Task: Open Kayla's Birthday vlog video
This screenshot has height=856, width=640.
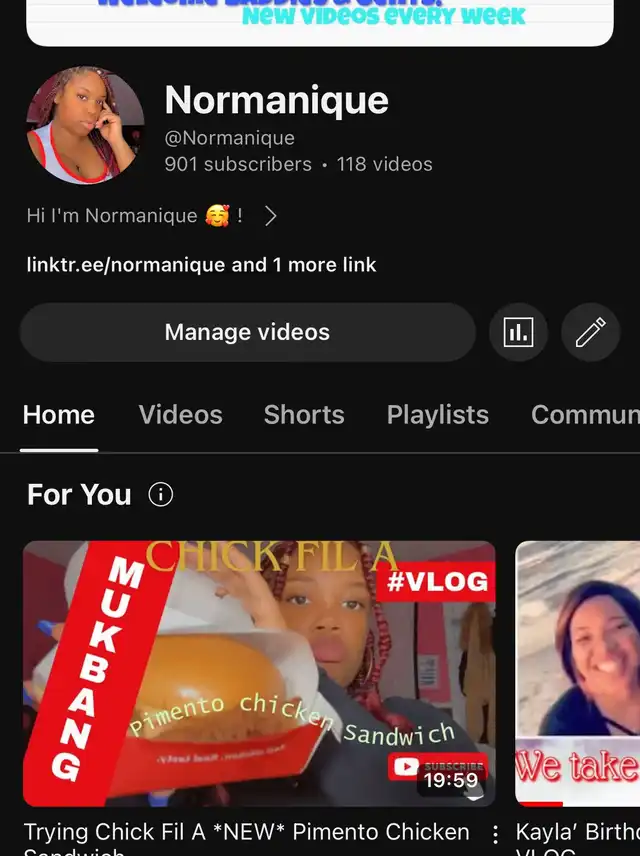Action: pos(578,673)
